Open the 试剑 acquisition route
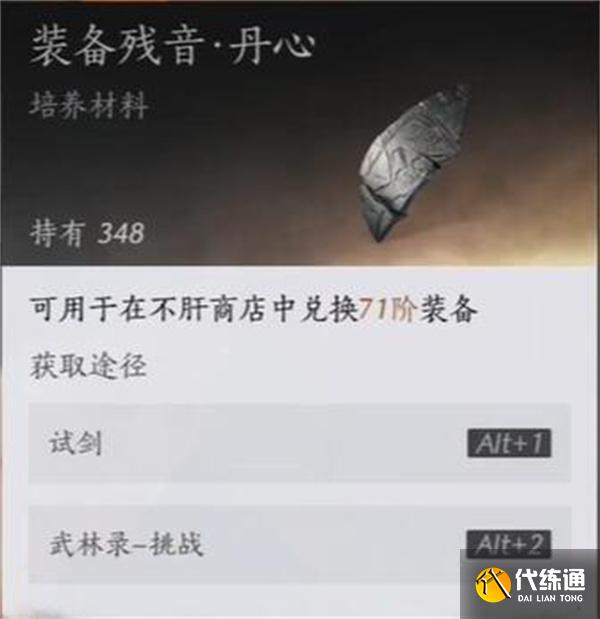Image resolution: width=600 pixels, height=619 pixels. (x=298, y=444)
